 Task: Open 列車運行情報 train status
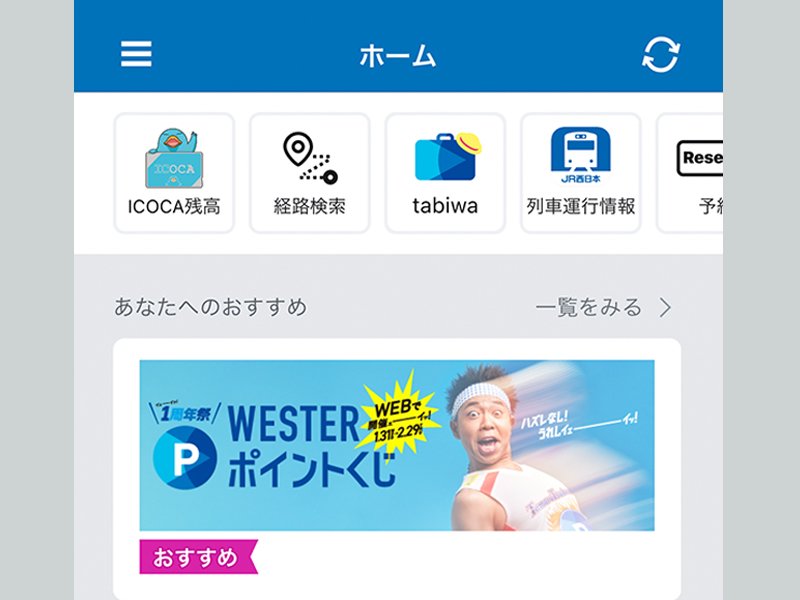tap(580, 173)
